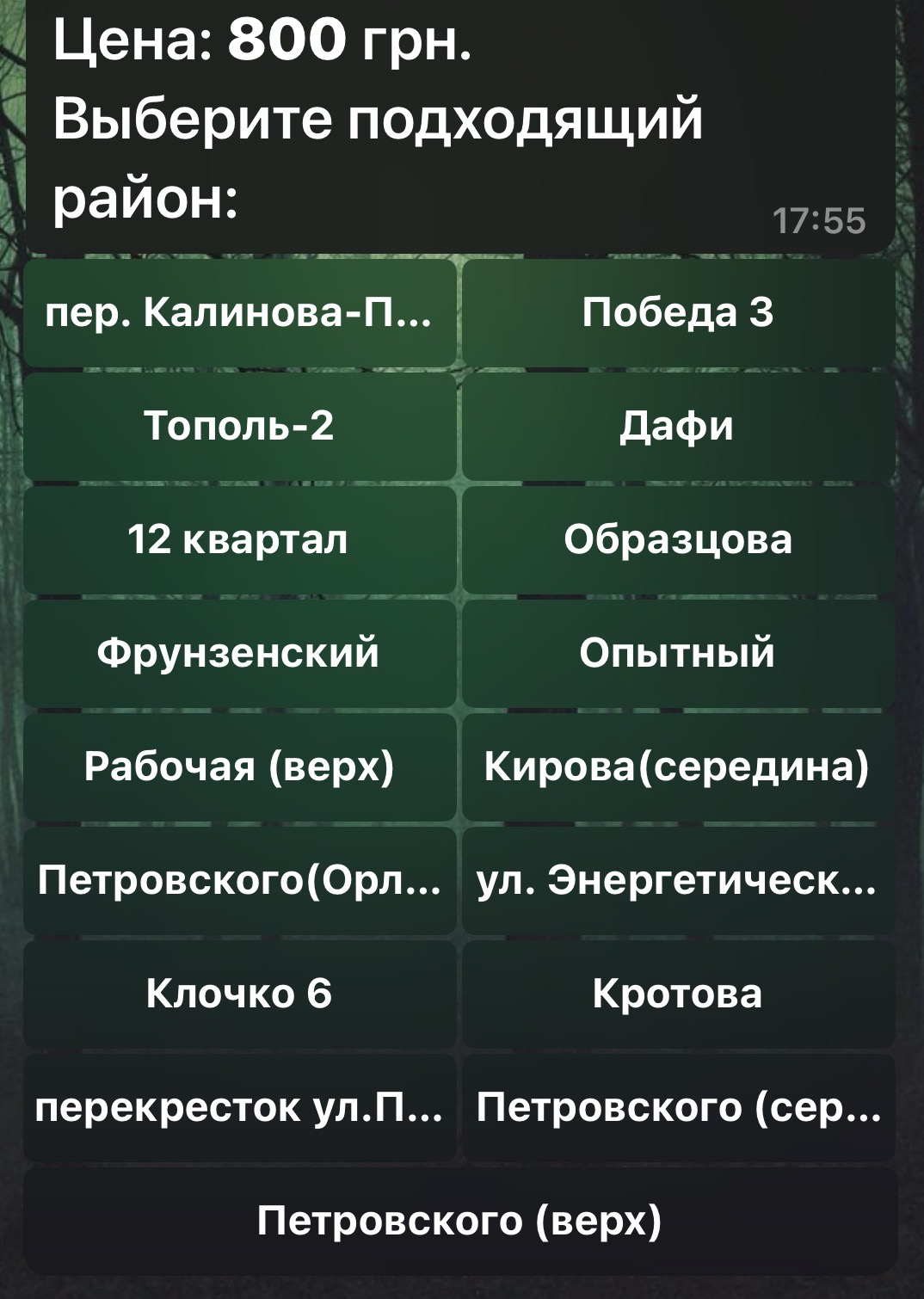Choose the Кротова district
The image size is (924, 1299).
pos(678,994)
